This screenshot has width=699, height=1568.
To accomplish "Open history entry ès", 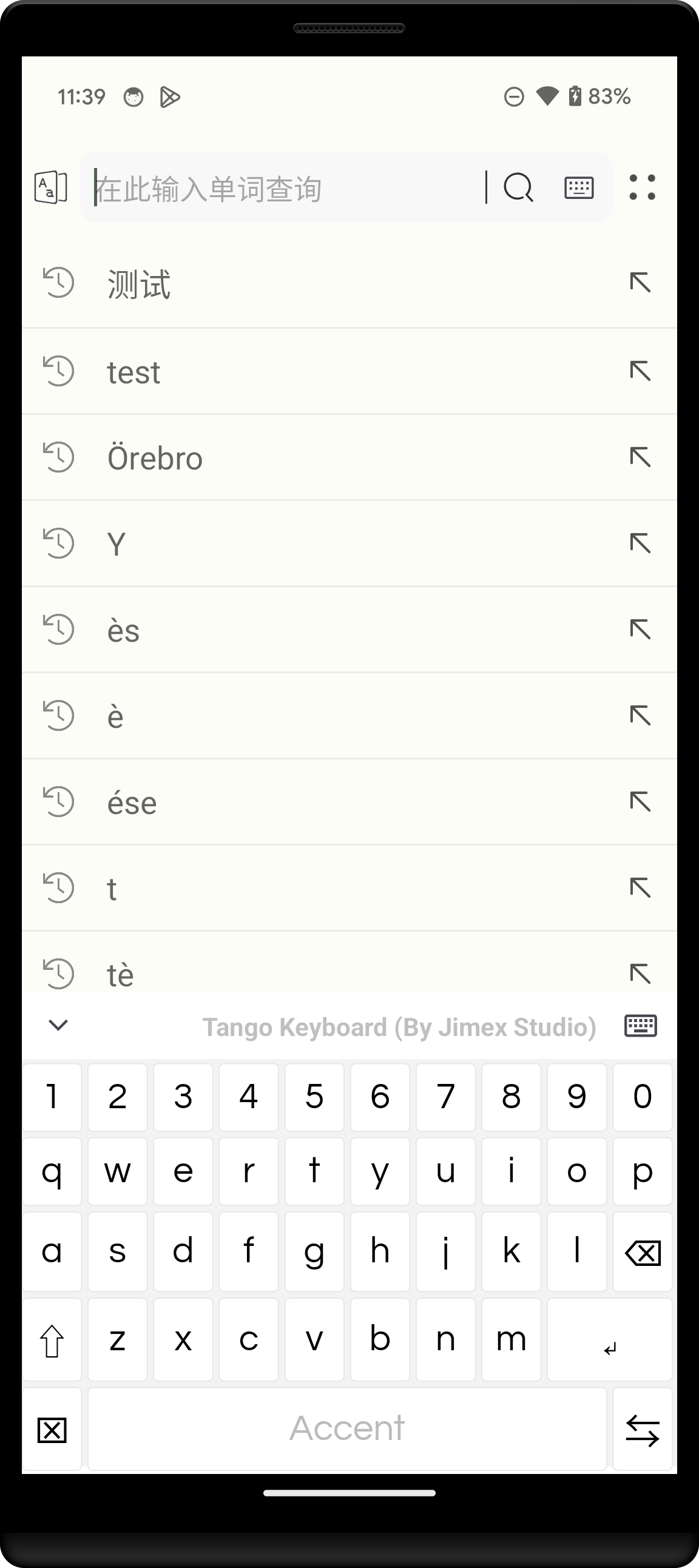I will (x=349, y=630).
